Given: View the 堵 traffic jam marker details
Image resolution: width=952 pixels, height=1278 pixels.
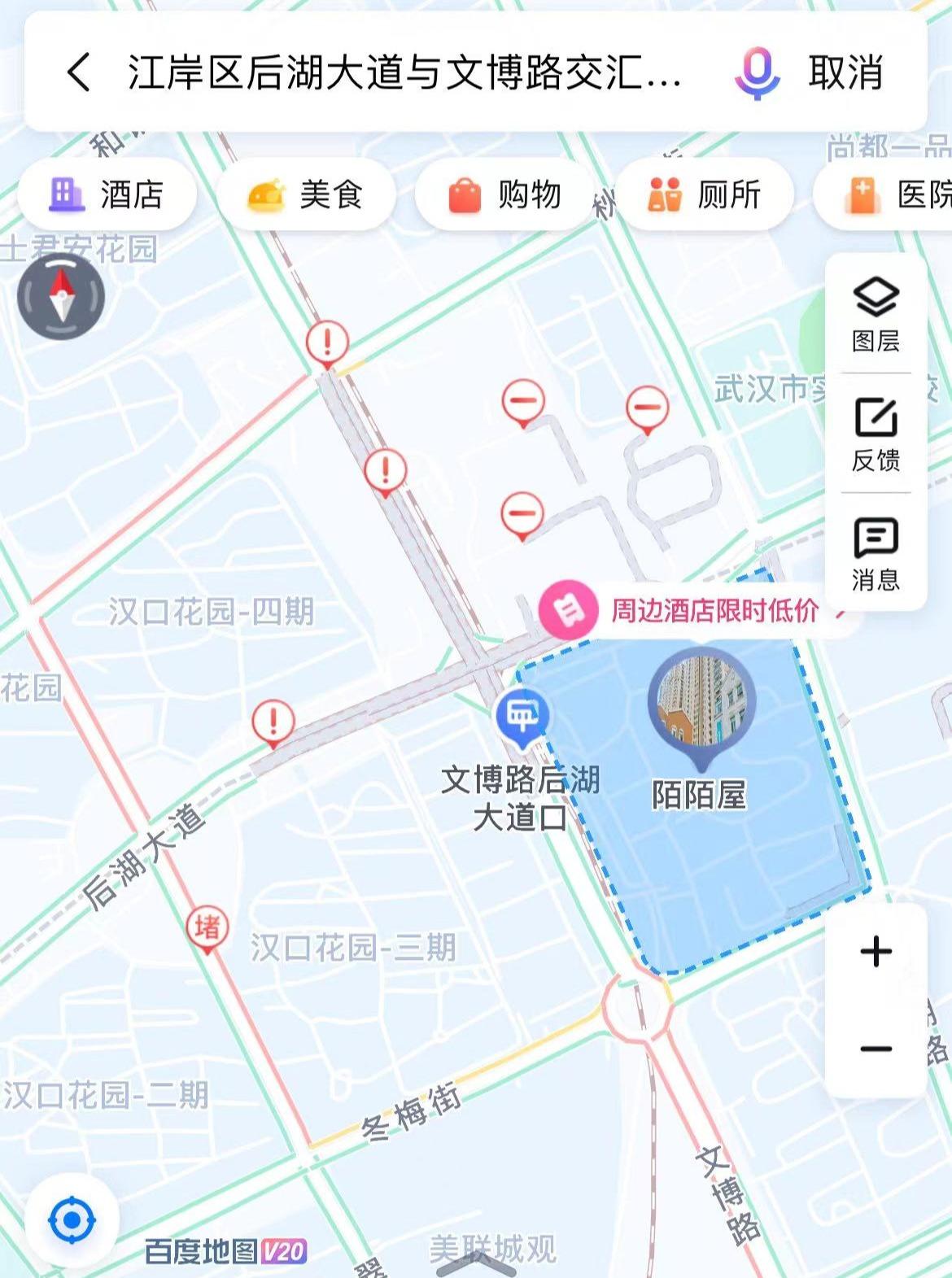Looking at the screenshot, I should [207, 927].
